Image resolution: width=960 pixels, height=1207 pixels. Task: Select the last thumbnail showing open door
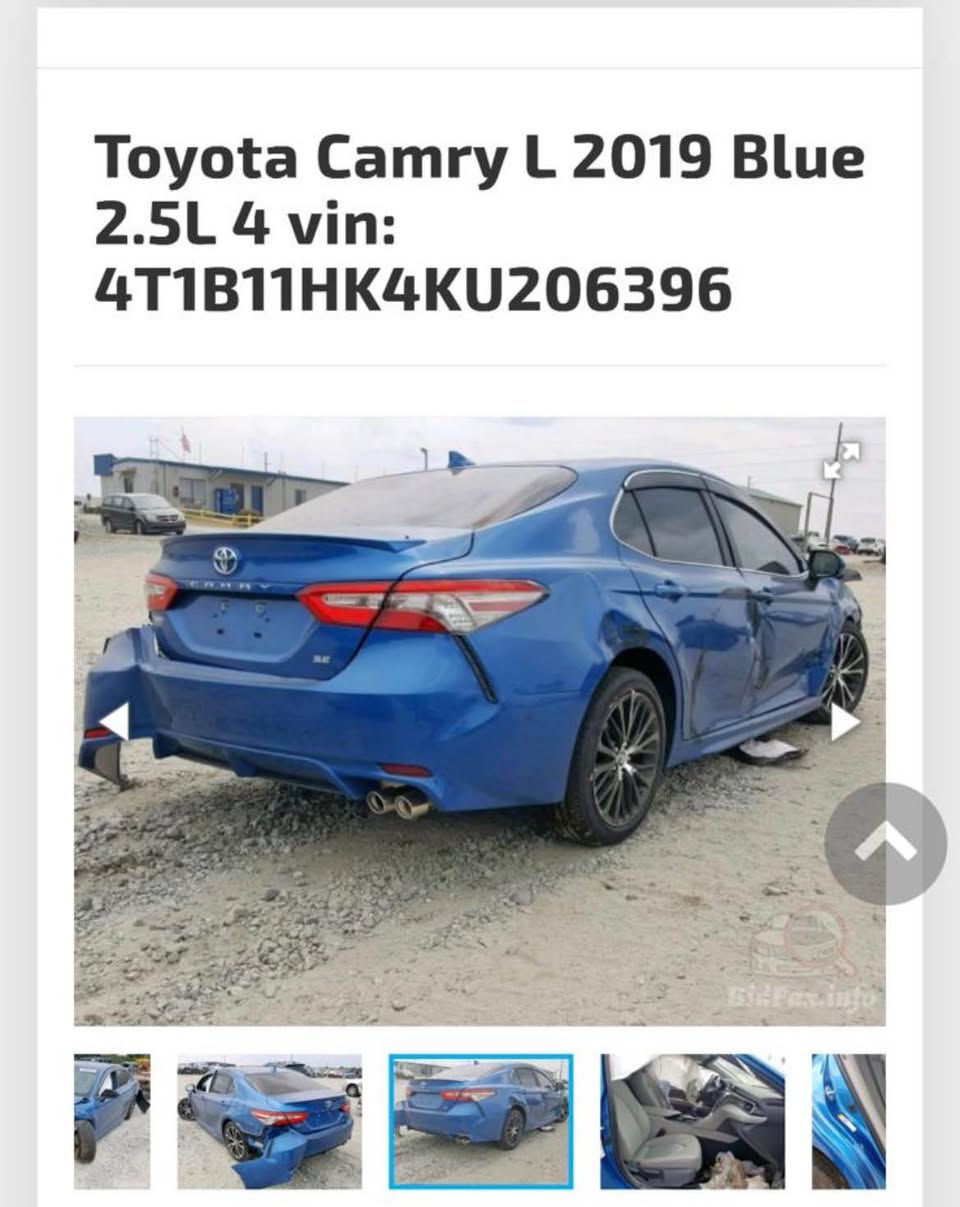tap(849, 1121)
